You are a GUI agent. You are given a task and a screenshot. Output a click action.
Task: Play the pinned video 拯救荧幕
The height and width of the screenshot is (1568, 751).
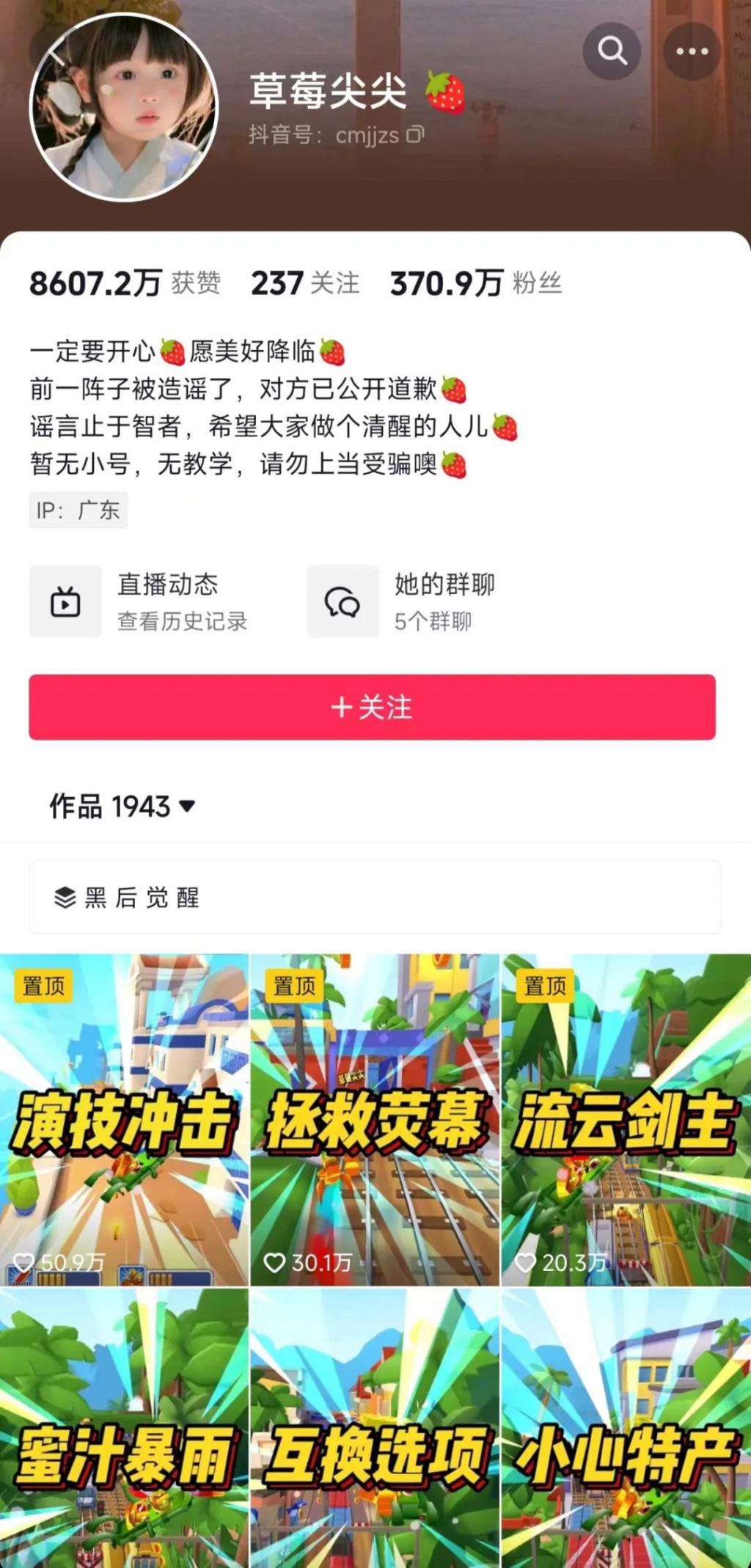[375, 1120]
